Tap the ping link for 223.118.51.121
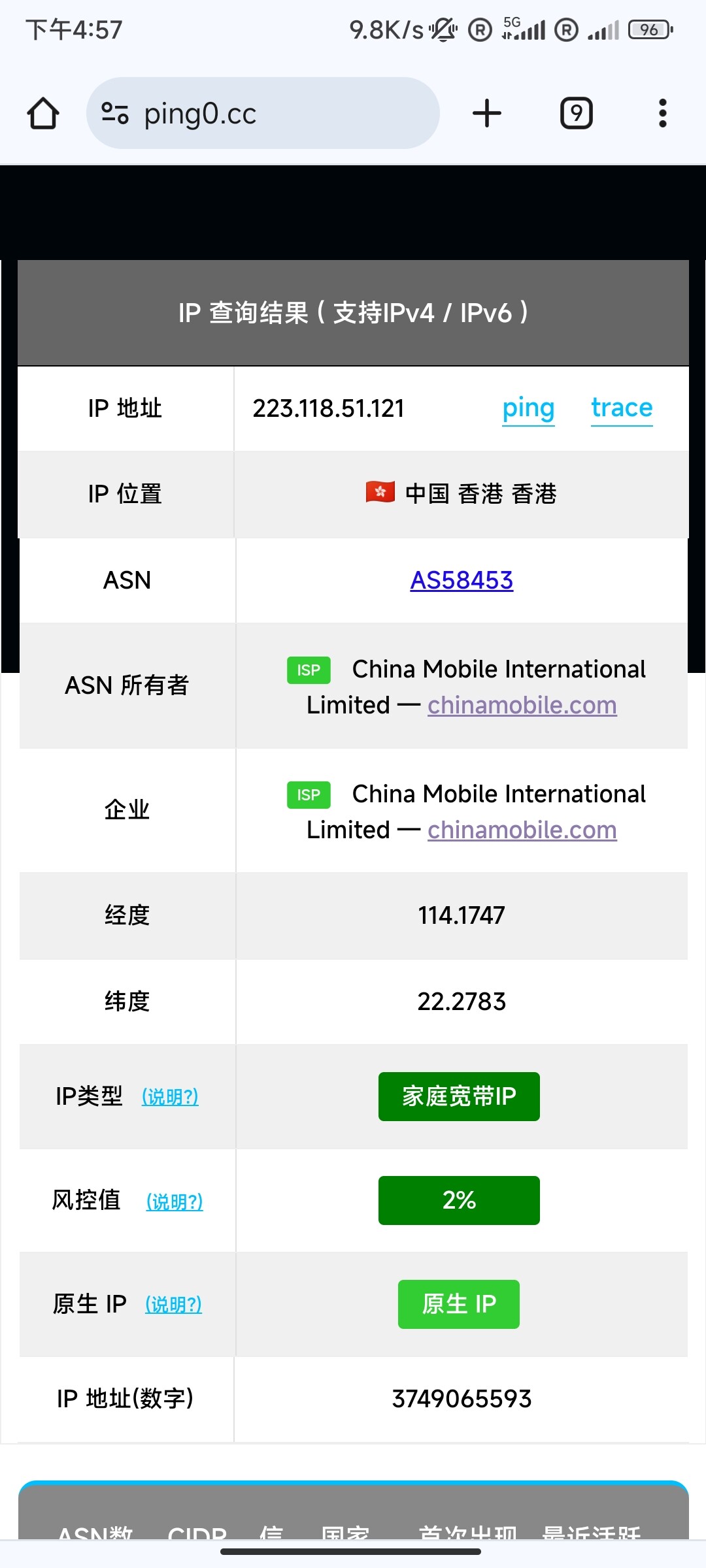 pyautogui.click(x=528, y=409)
